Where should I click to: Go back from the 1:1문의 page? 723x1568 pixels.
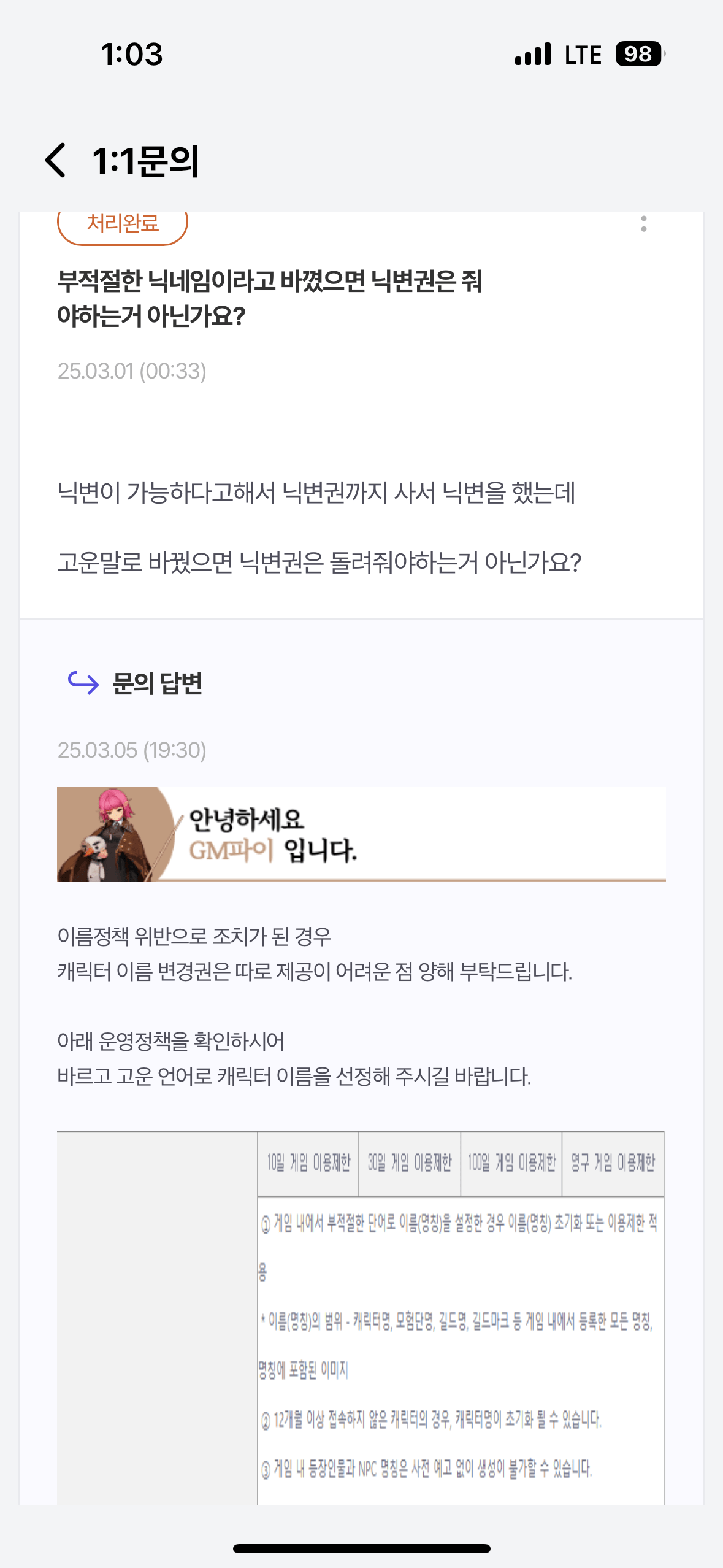(x=56, y=161)
